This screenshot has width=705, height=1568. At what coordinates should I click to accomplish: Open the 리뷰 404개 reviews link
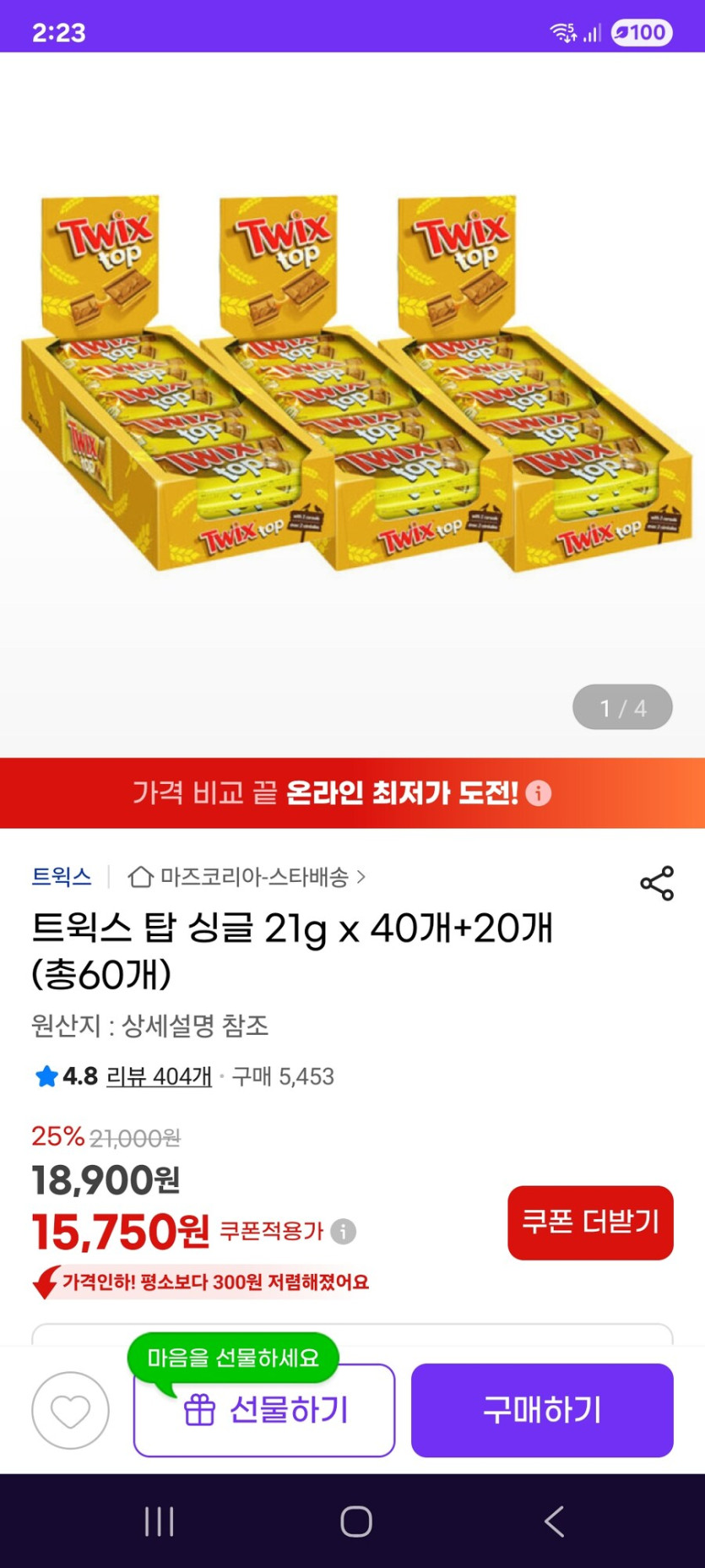coord(159,1076)
